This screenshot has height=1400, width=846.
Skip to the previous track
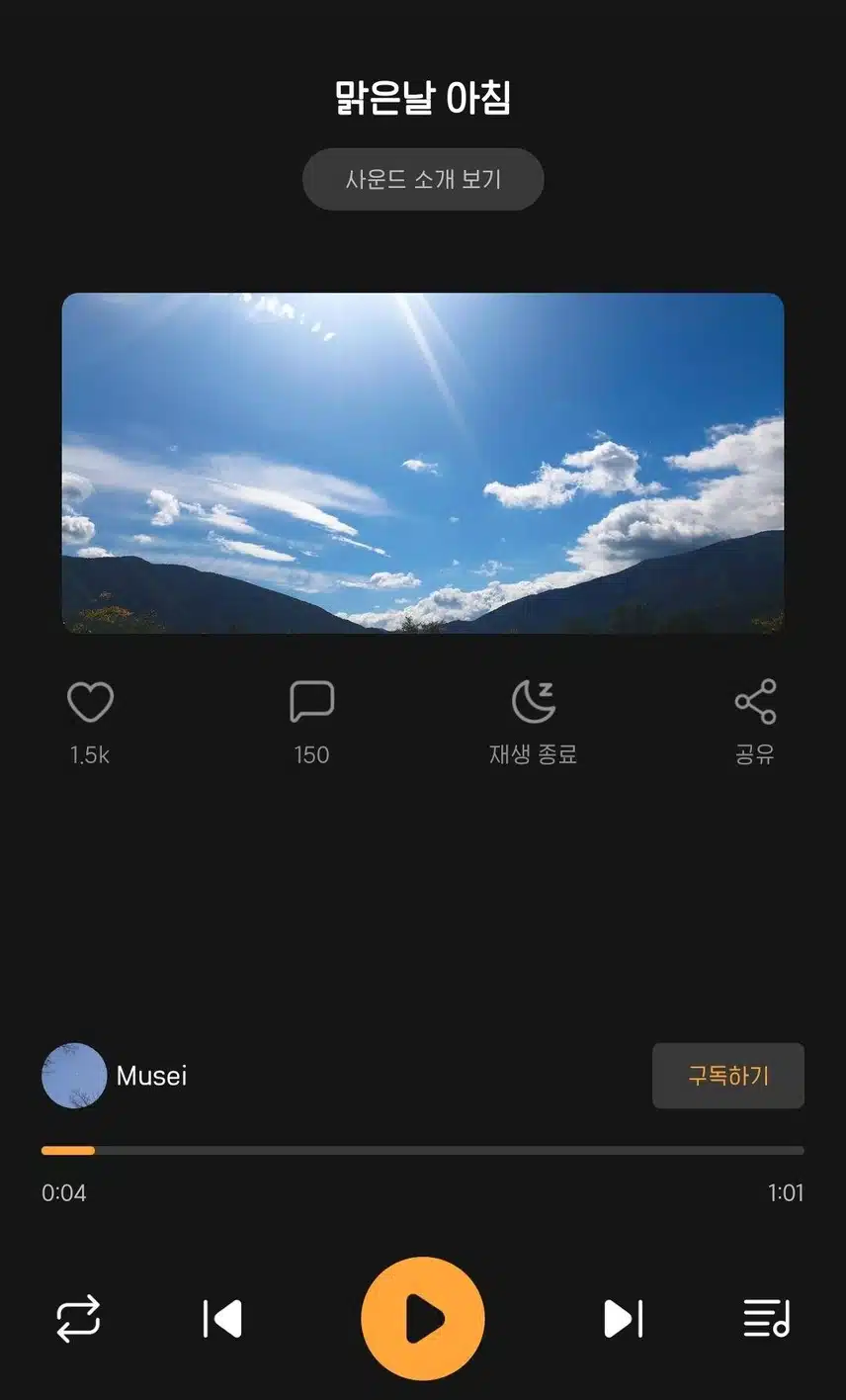click(222, 1318)
